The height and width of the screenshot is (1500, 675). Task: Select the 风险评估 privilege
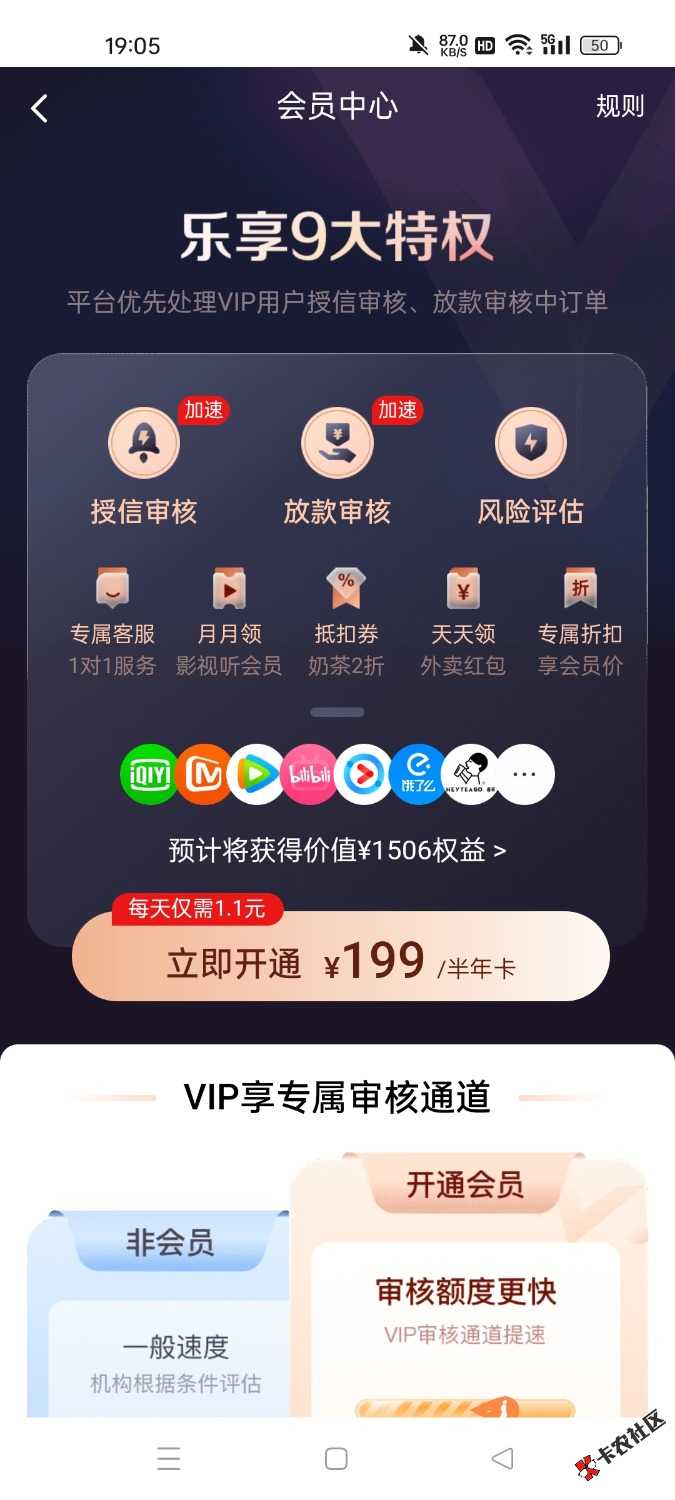point(530,467)
